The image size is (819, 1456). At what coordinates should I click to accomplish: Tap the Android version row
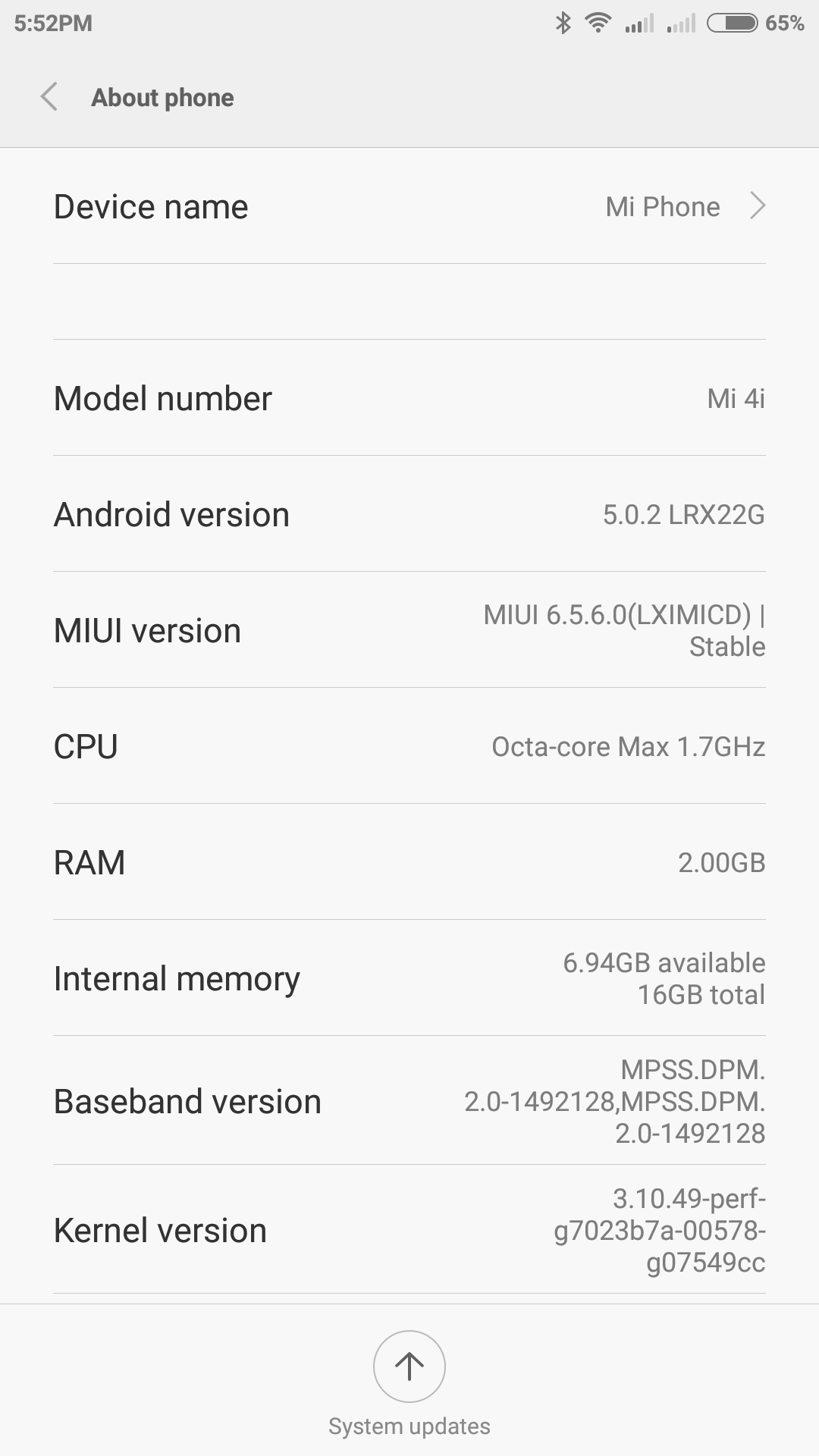click(409, 514)
